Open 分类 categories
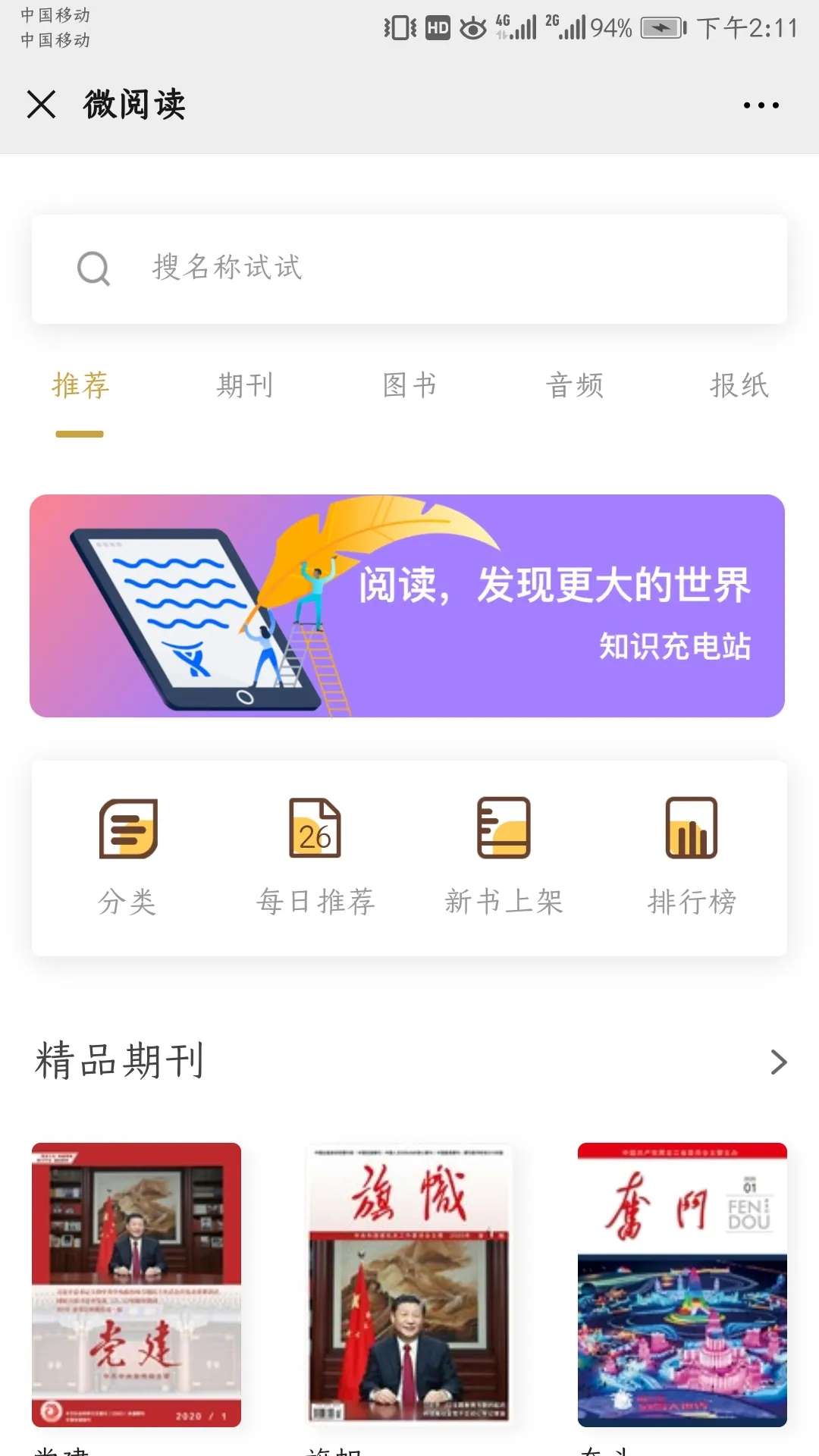The width and height of the screenshot is (819, 1456). point(127,857)
